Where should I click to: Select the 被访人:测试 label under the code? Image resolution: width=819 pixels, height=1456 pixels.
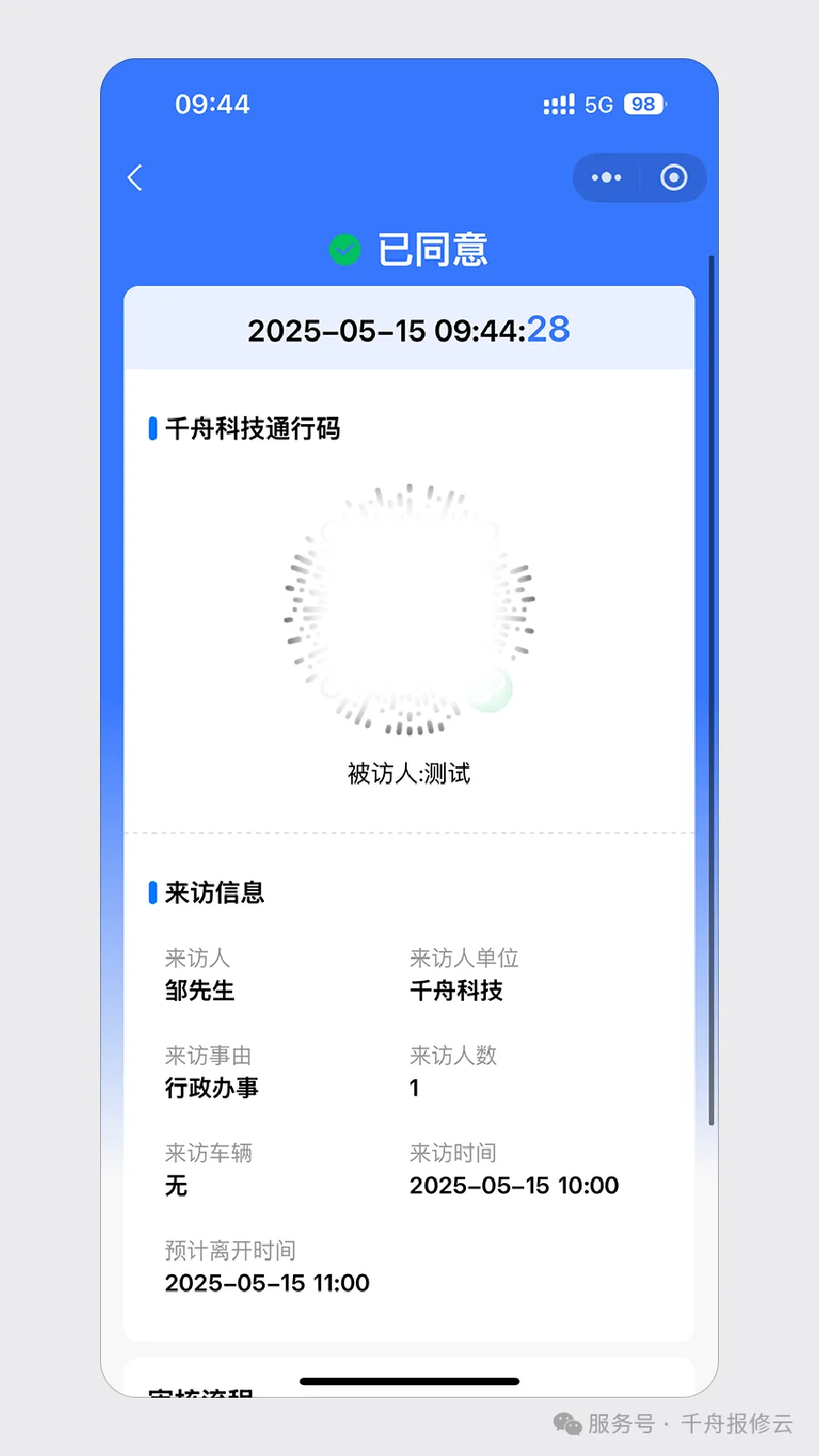[x=409, y=773]
